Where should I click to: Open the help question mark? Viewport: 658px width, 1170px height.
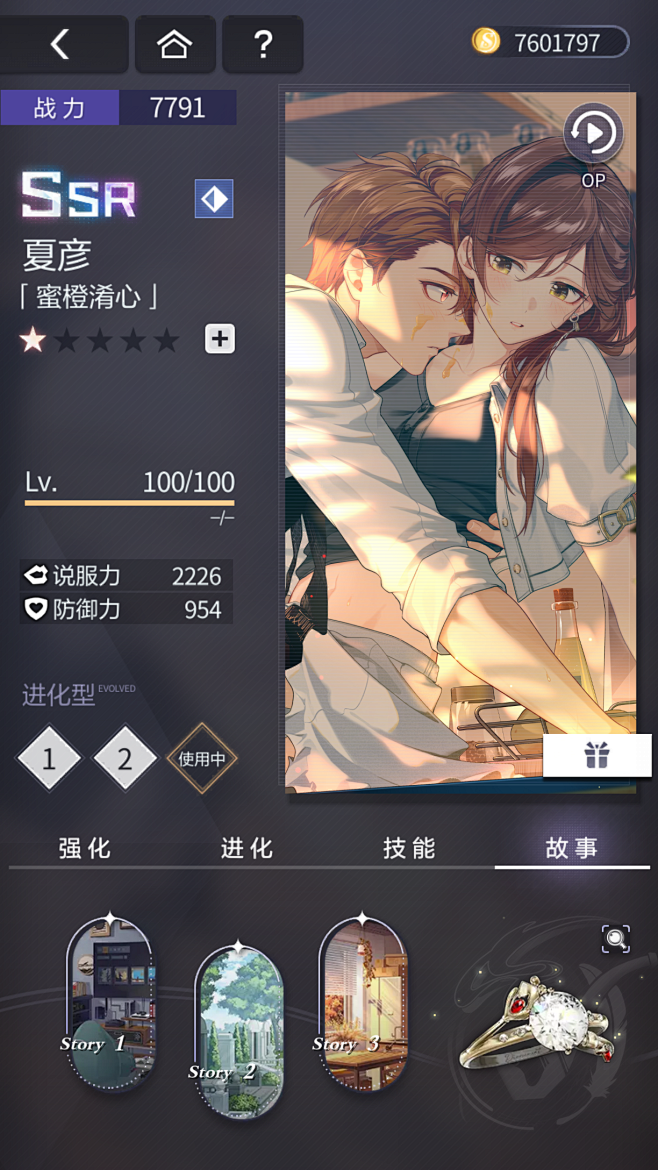[263, 44]
